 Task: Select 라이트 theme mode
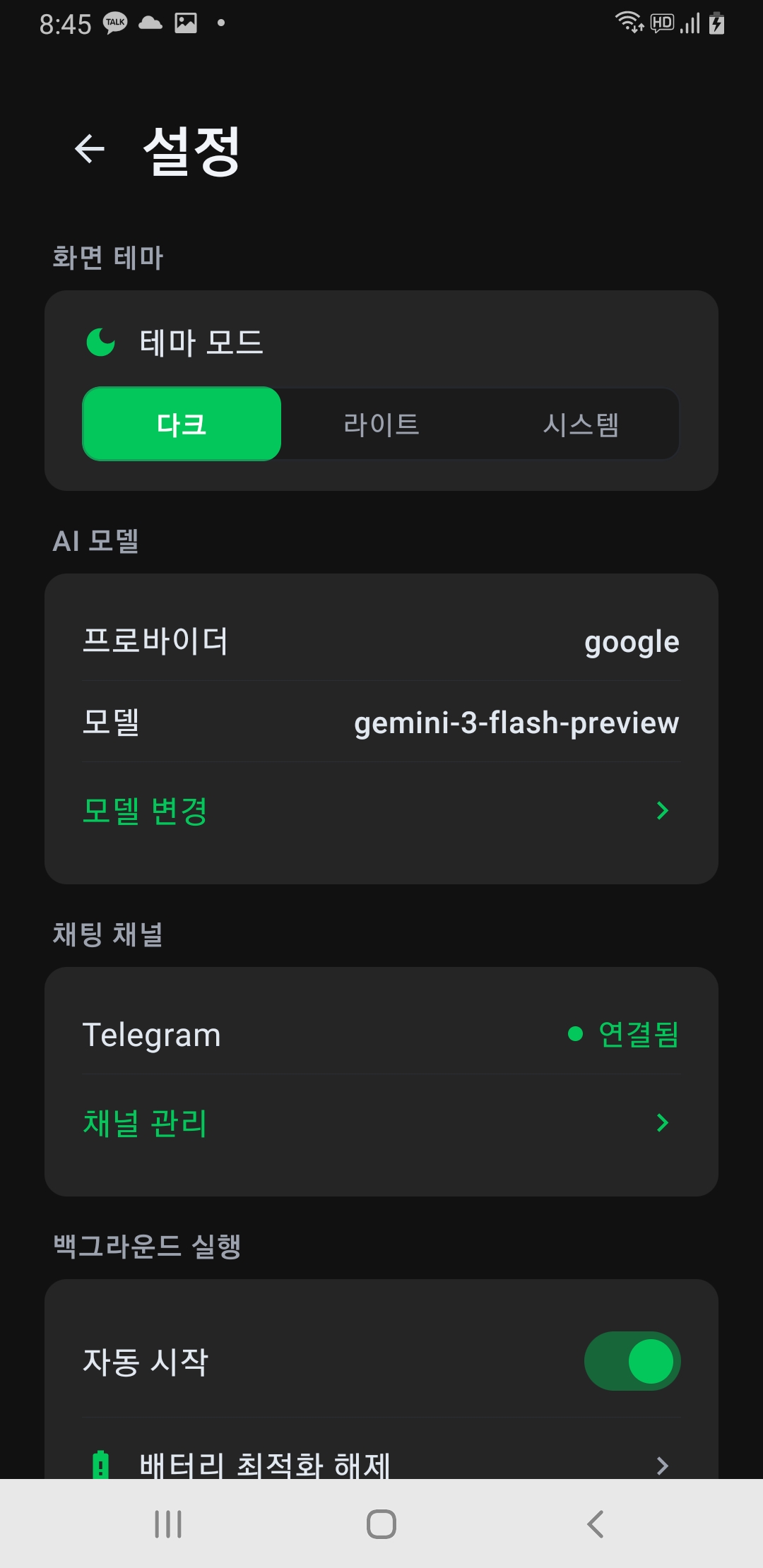tap(381, 424)
